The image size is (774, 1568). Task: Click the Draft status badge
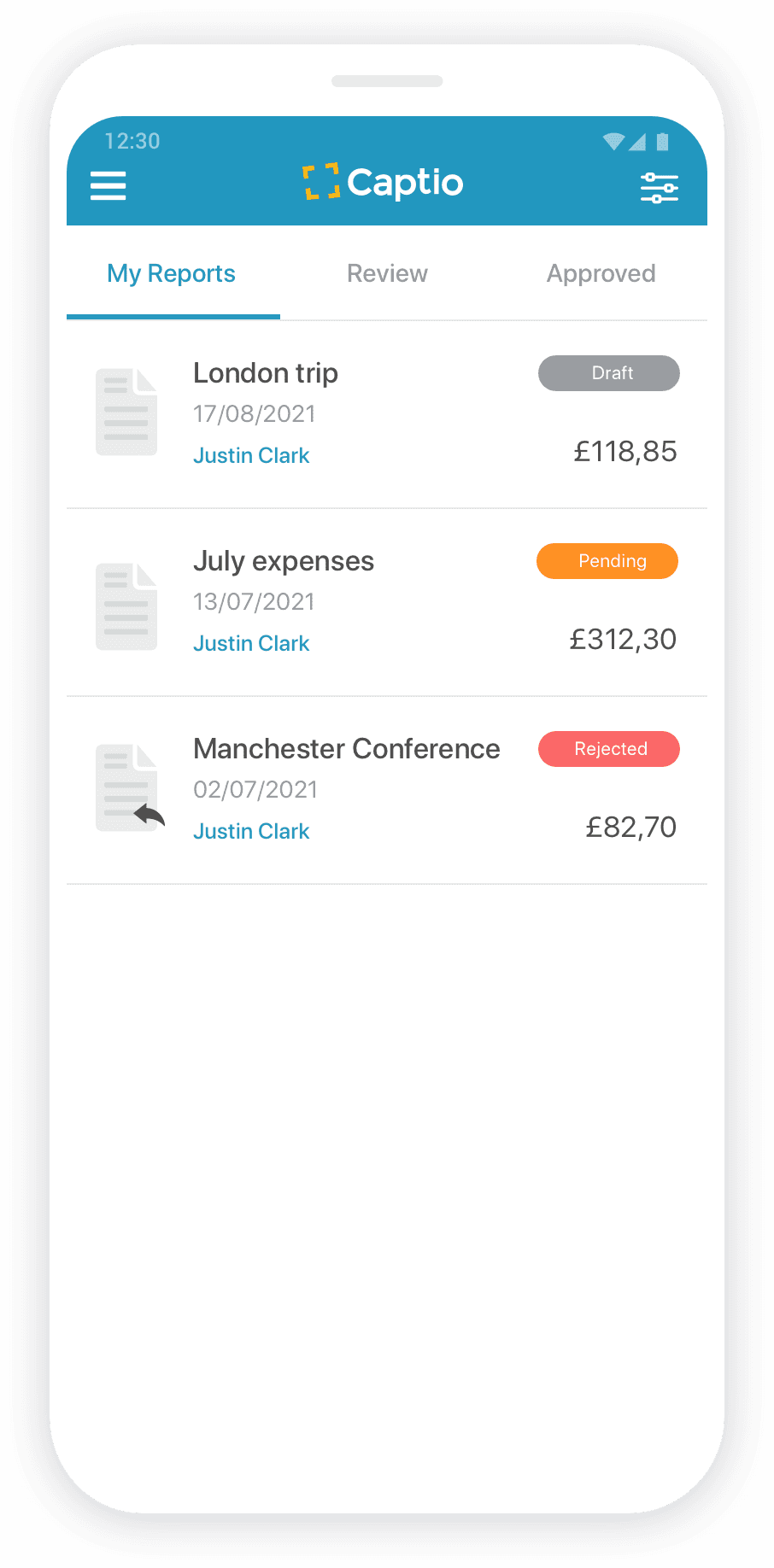[608, 373]
